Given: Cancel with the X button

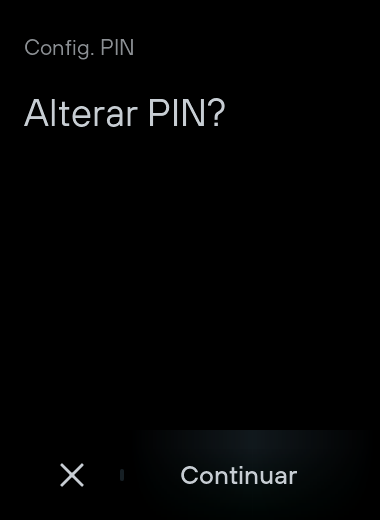Looking at the screenshot, I should (72, 475).
